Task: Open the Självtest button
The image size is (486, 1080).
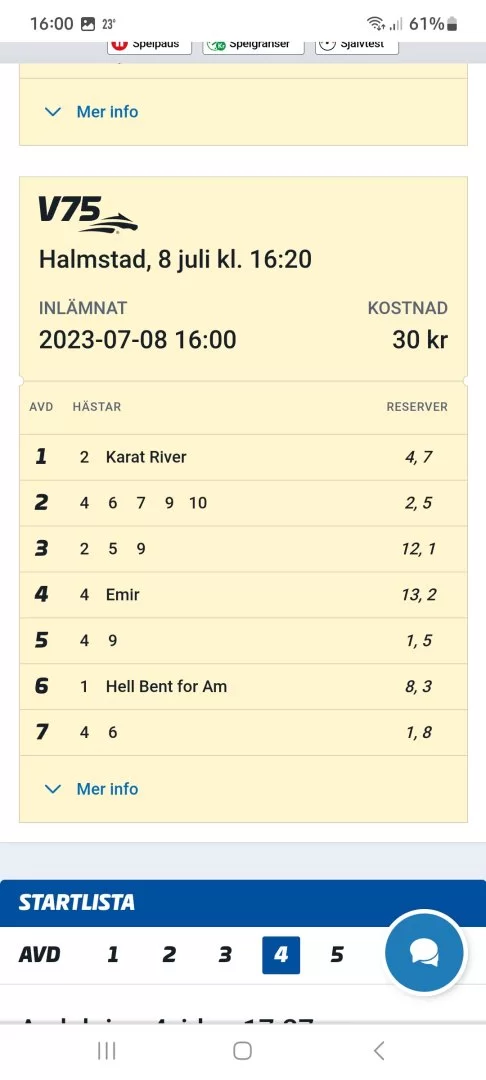Action: point(357,45)
